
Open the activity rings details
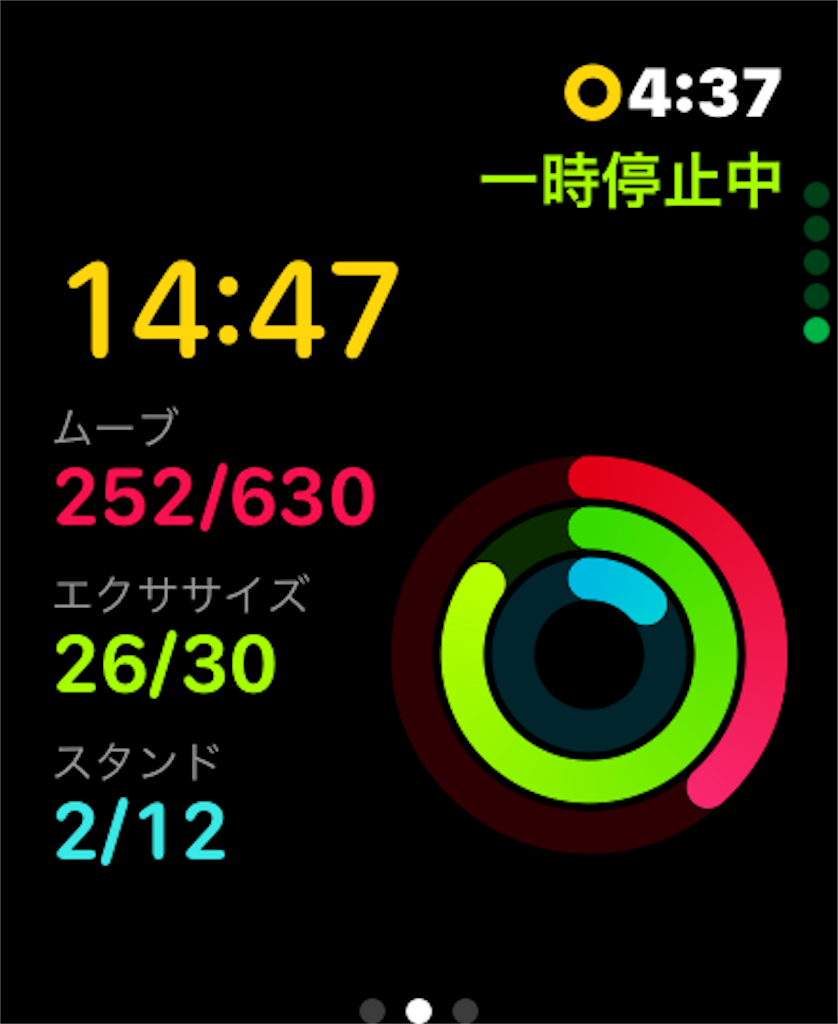click(589, 654)
